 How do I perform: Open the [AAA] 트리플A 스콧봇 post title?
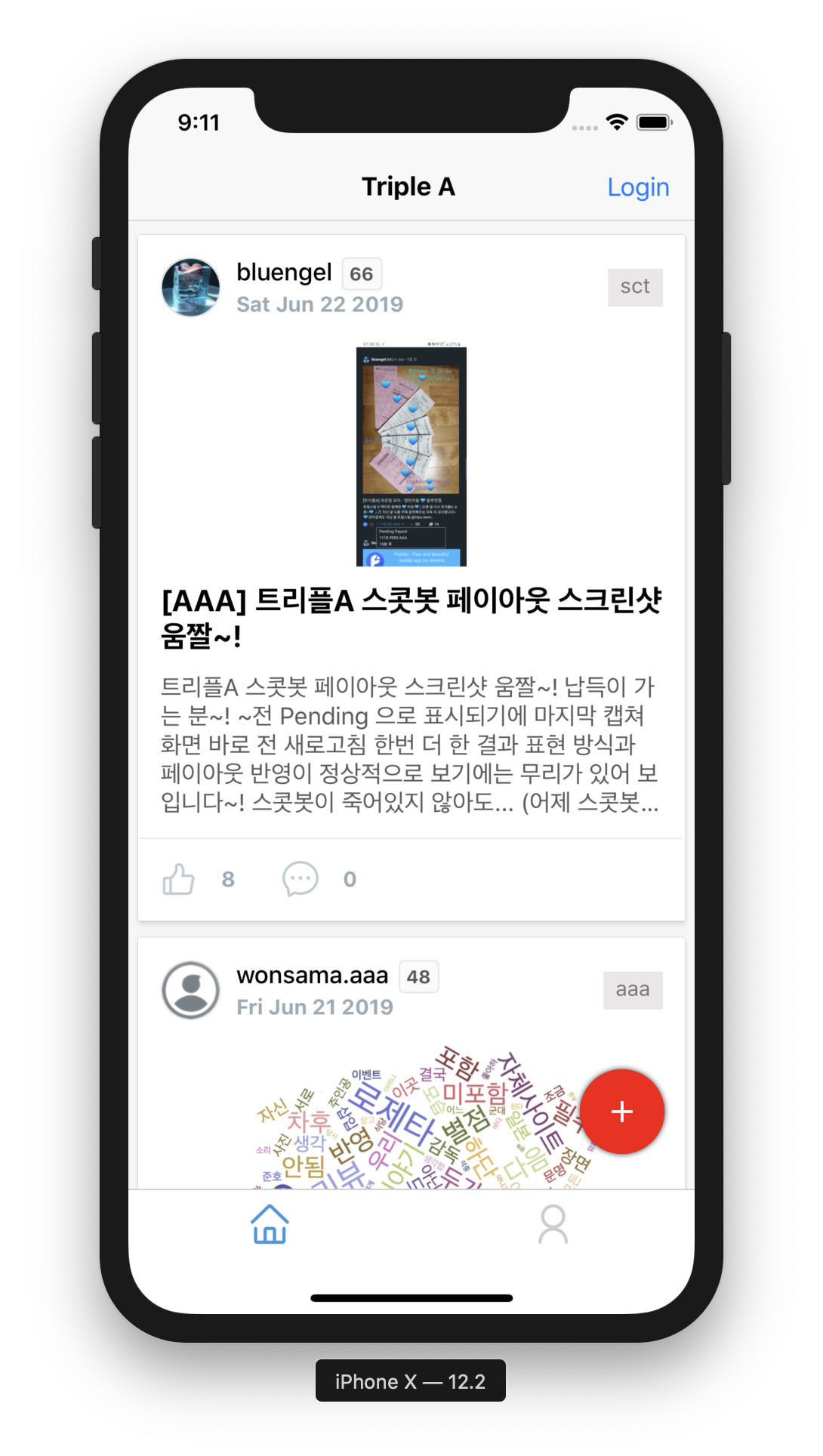coord(411,618)
